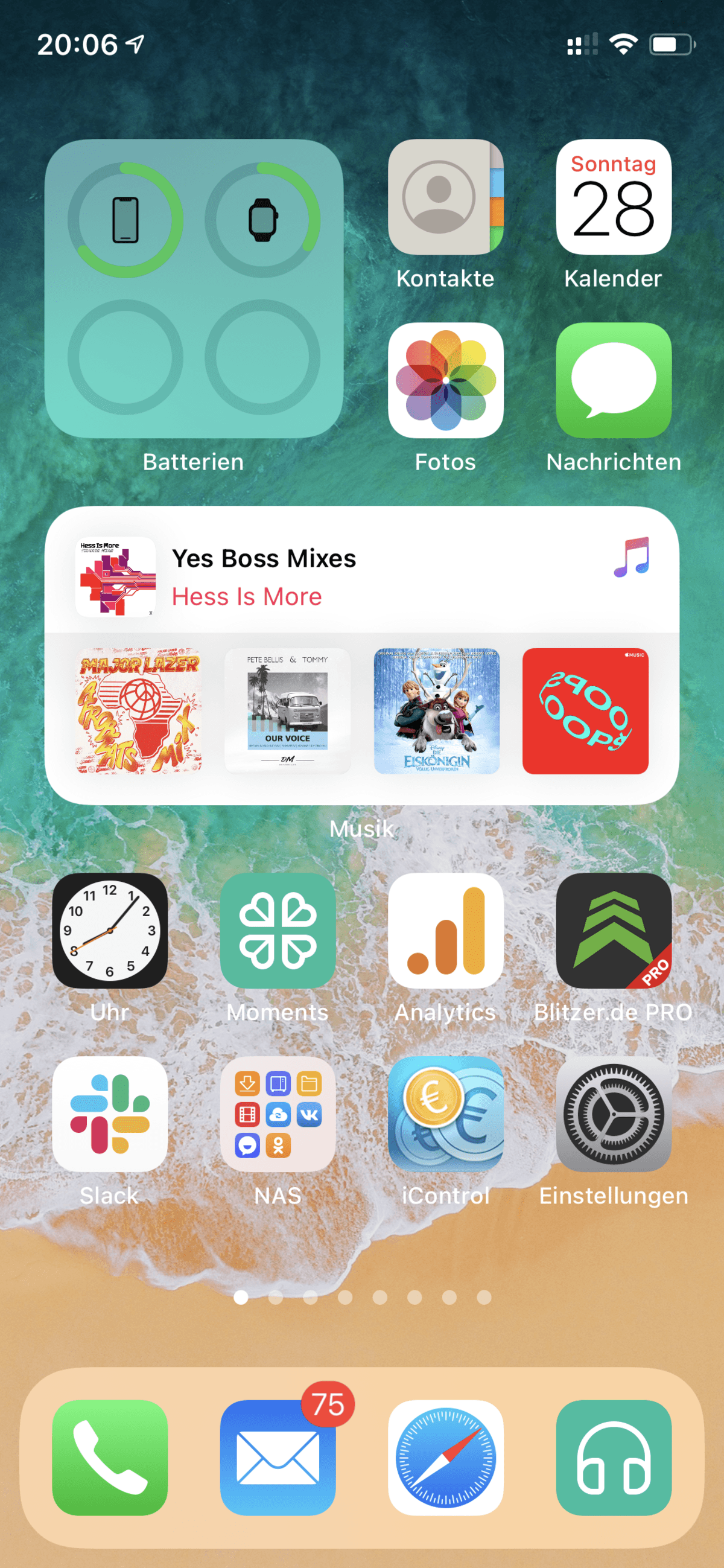Screen dimensions: 724x1568
Task: Tap the Major Lazer album cover
Action: (x=139, y=711)
